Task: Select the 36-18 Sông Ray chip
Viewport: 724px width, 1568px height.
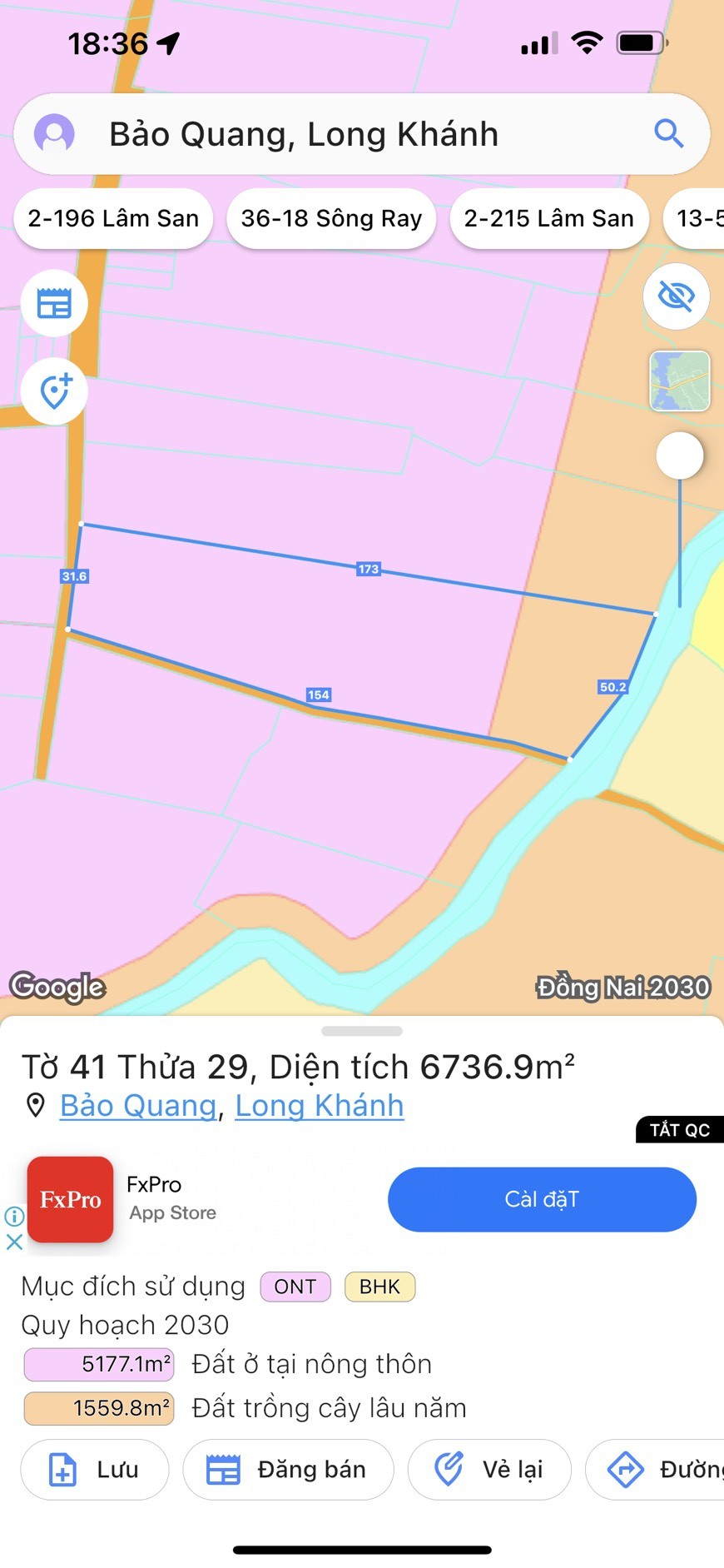Action: [331, 218]
